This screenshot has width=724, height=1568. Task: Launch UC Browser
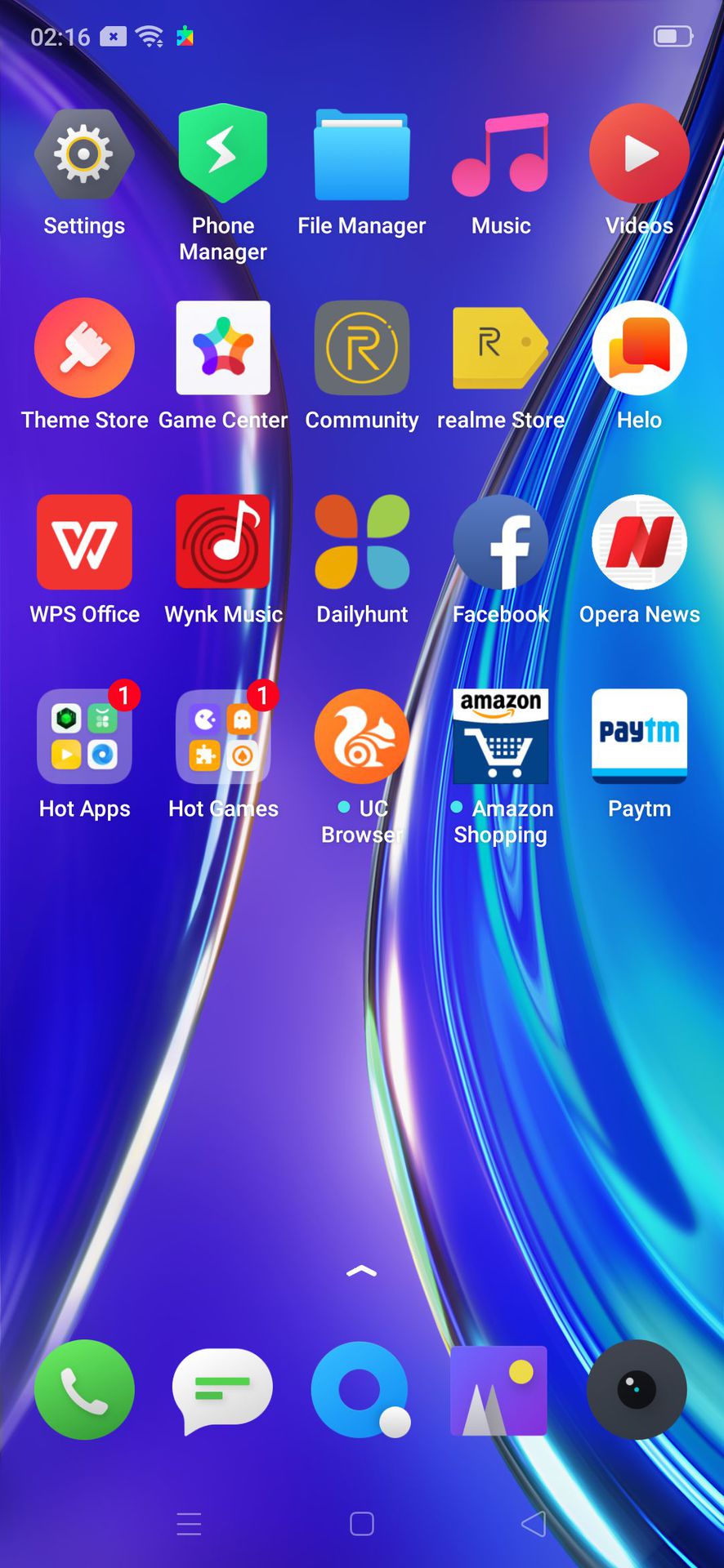[x=362, y=737]
